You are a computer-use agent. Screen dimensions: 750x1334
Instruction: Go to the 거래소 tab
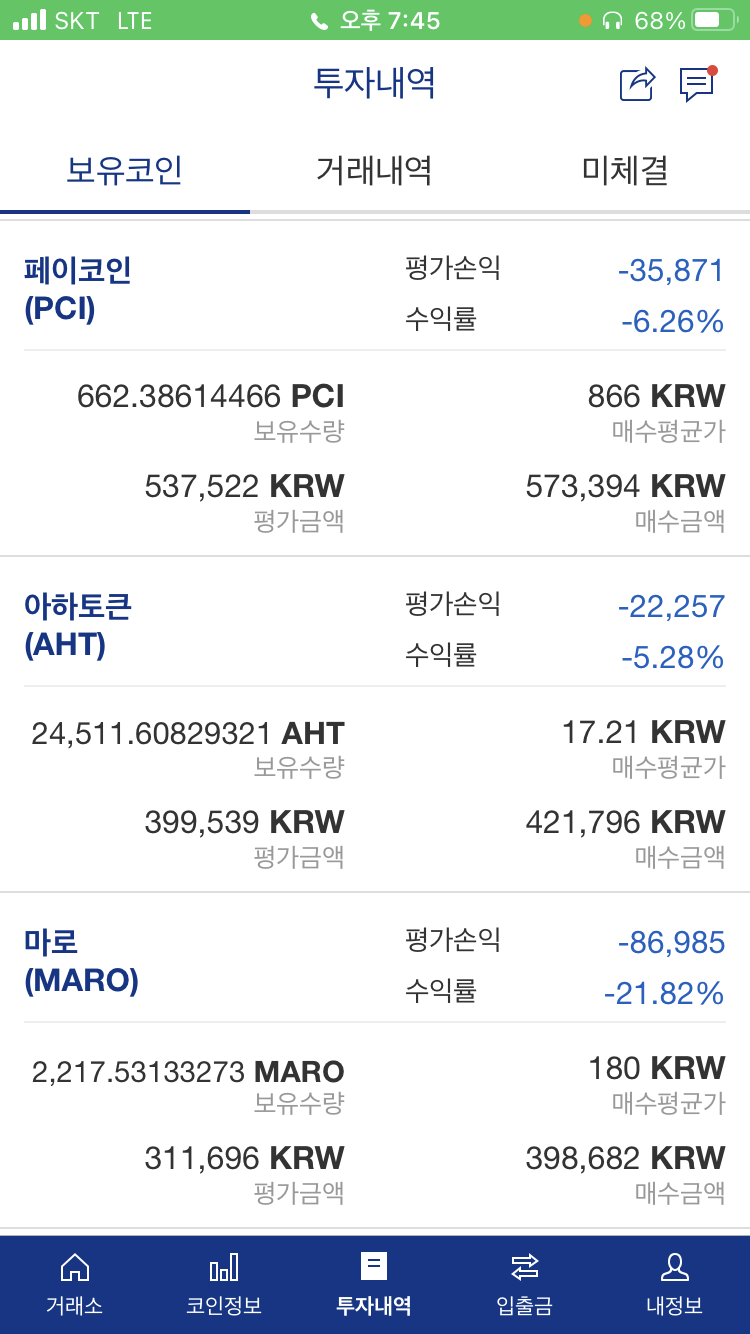[x=75, y=1285]
